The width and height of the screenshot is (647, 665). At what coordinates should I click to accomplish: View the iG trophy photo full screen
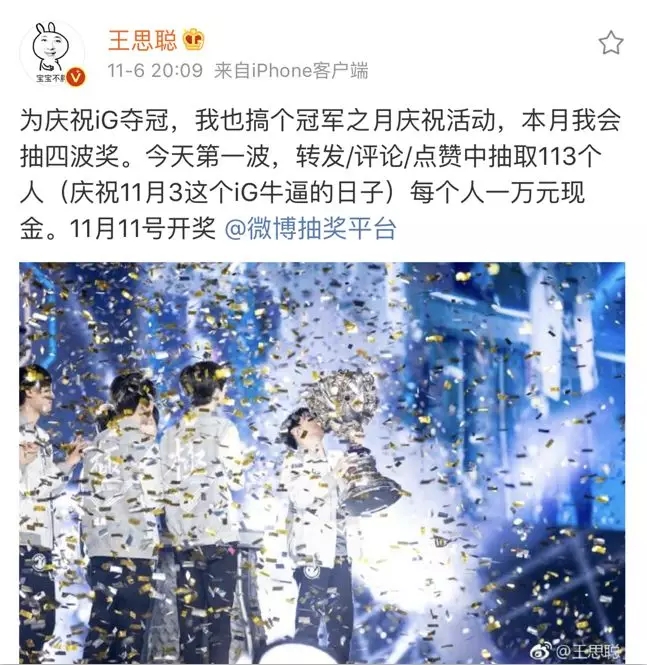coord(322,460)
